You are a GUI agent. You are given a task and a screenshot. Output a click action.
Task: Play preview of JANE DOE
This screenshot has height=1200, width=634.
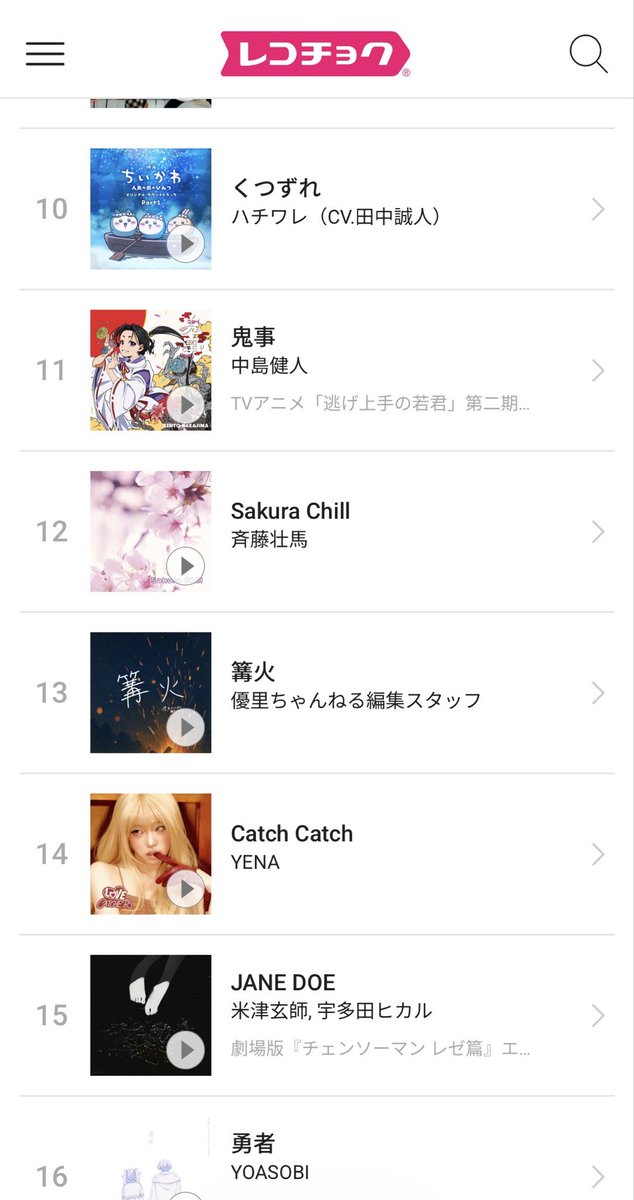(185, 1049)
